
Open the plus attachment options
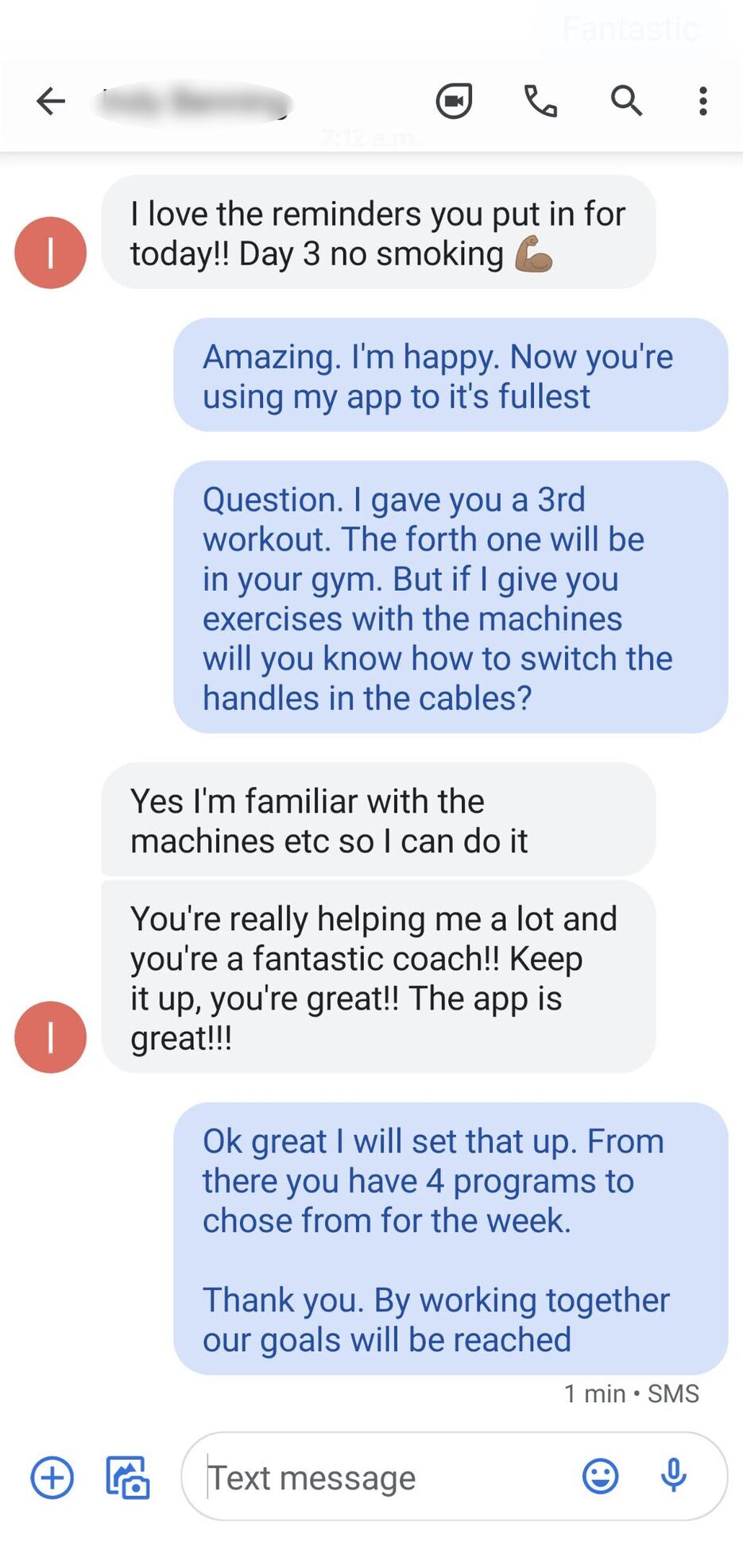click(x=52, y=1477)
